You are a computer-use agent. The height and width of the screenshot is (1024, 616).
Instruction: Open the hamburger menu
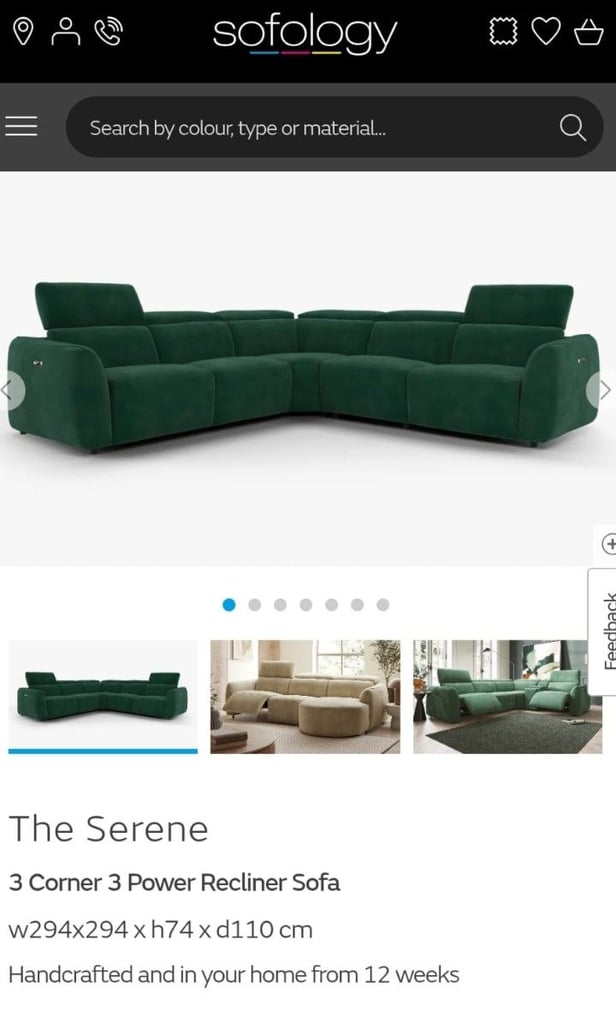point(21,126)
